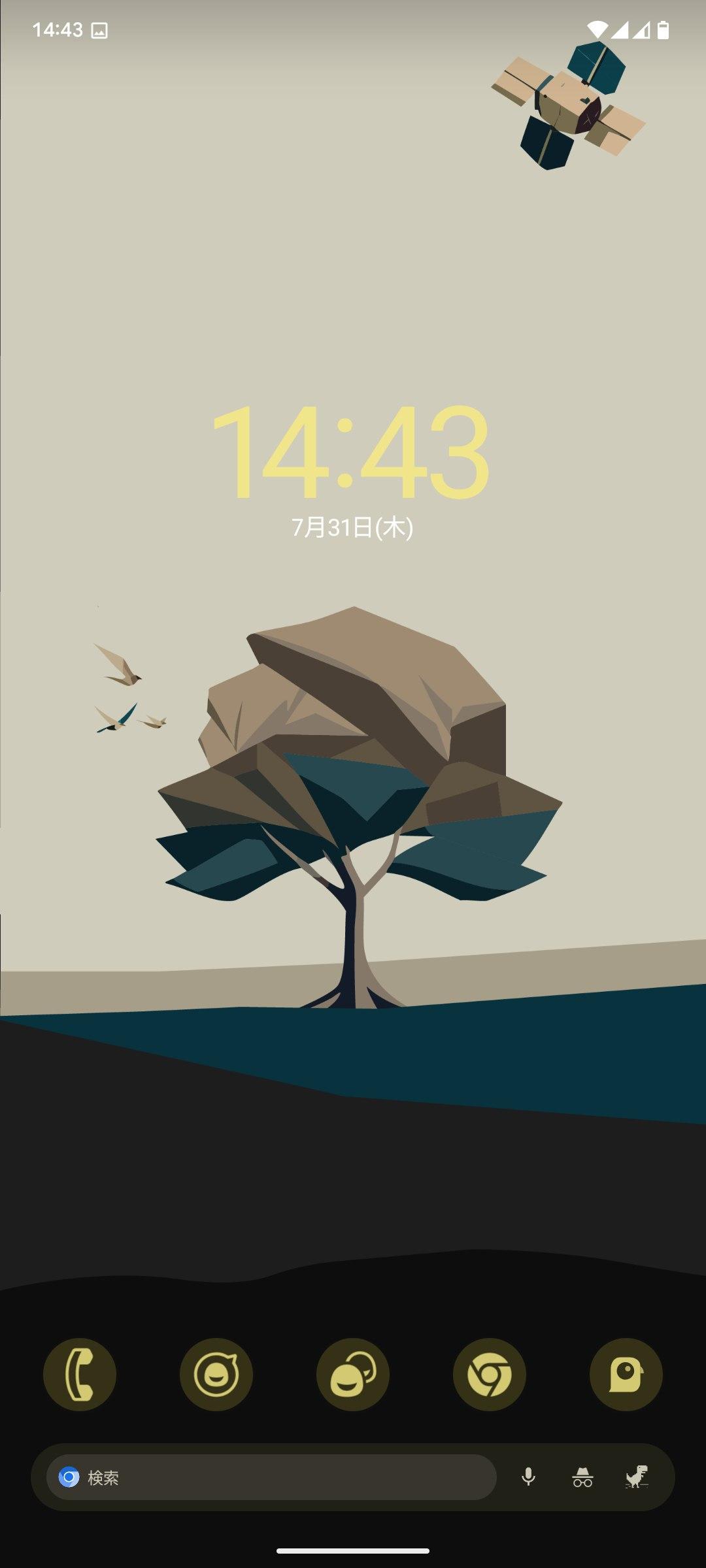Open the calendar via the 7月31日(木) date
The image size is (706, 1568).
tap(352, 527)
